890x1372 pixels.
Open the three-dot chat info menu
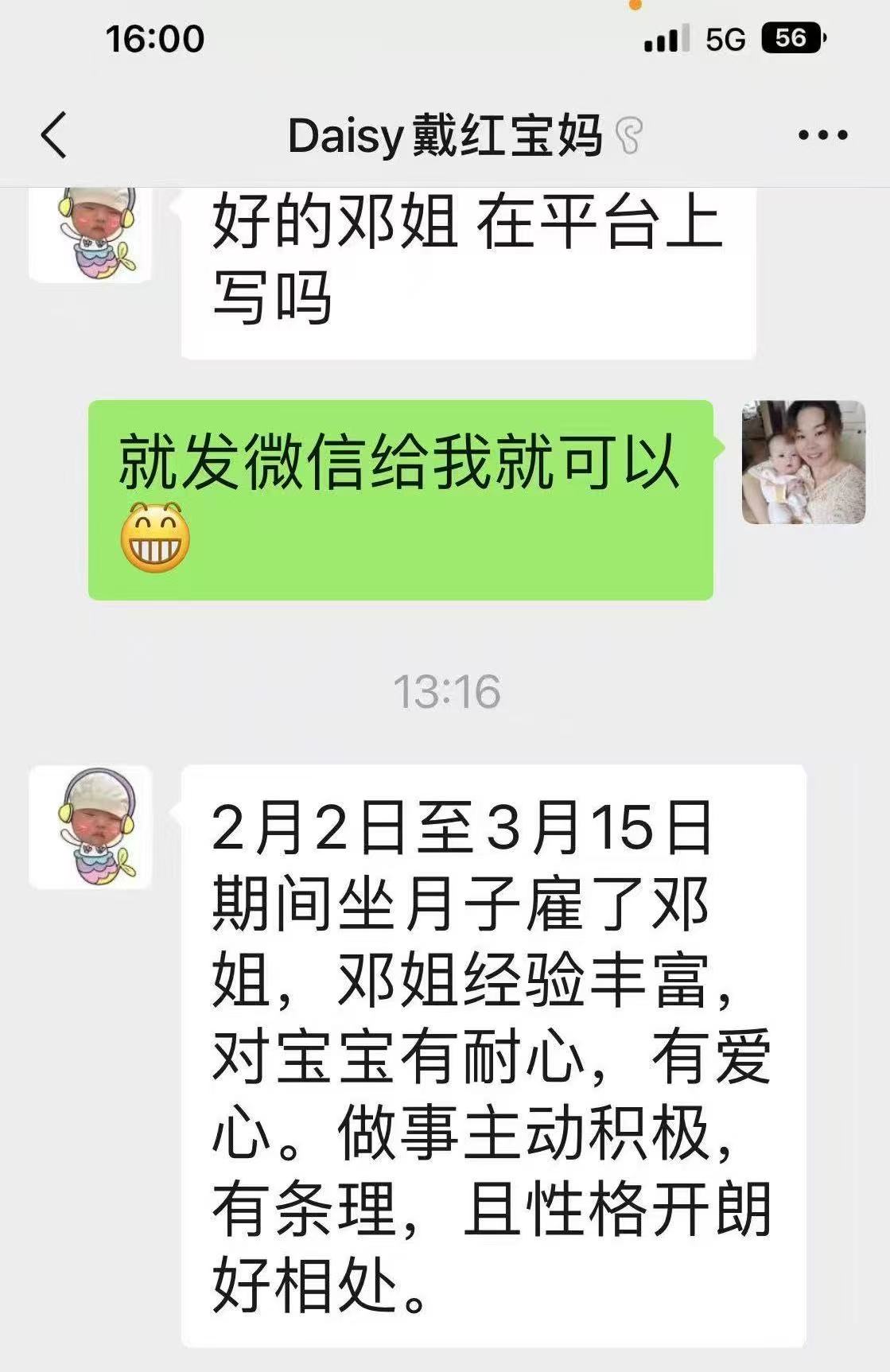[822, 135]
